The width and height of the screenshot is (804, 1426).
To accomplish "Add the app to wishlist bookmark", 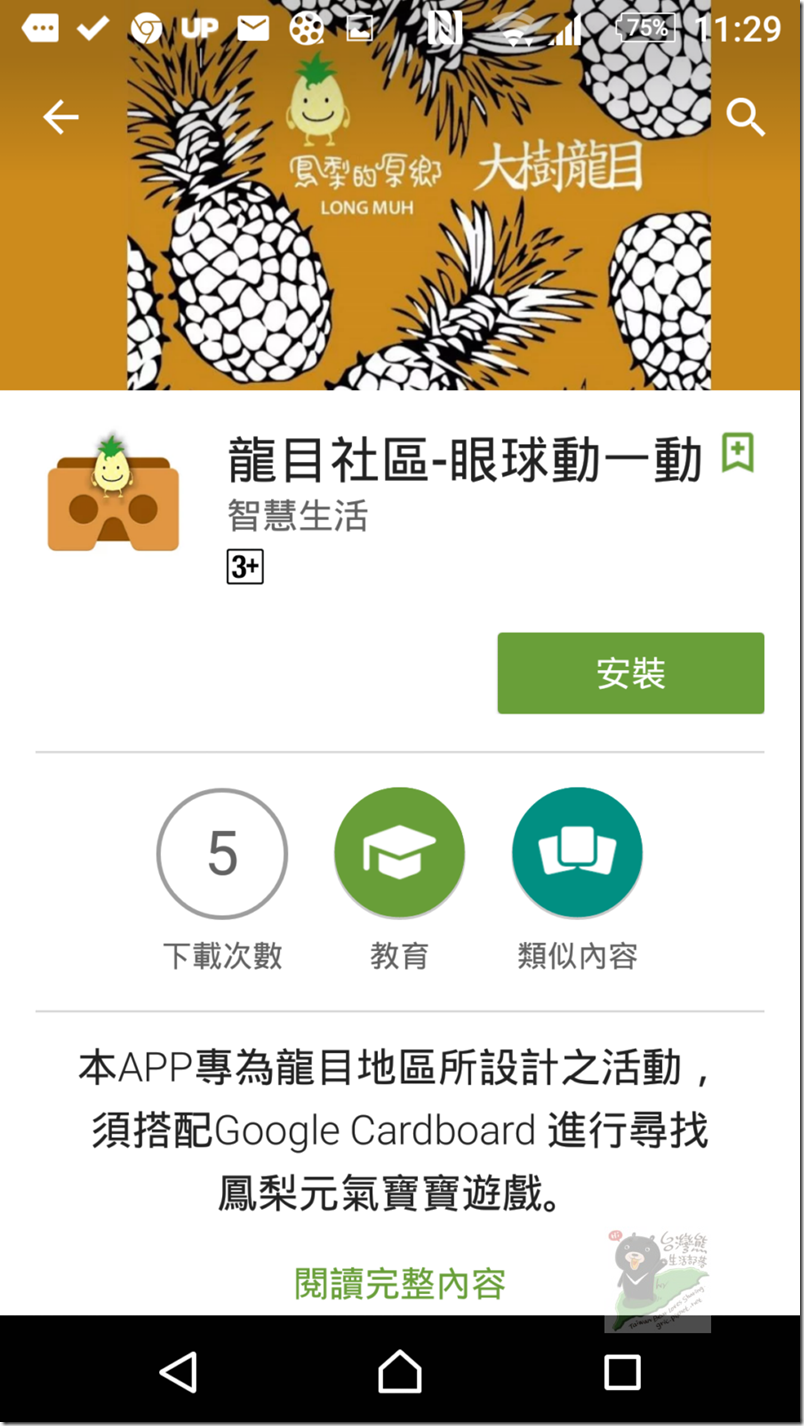I will pyautogui.click(x=737, y=453).
